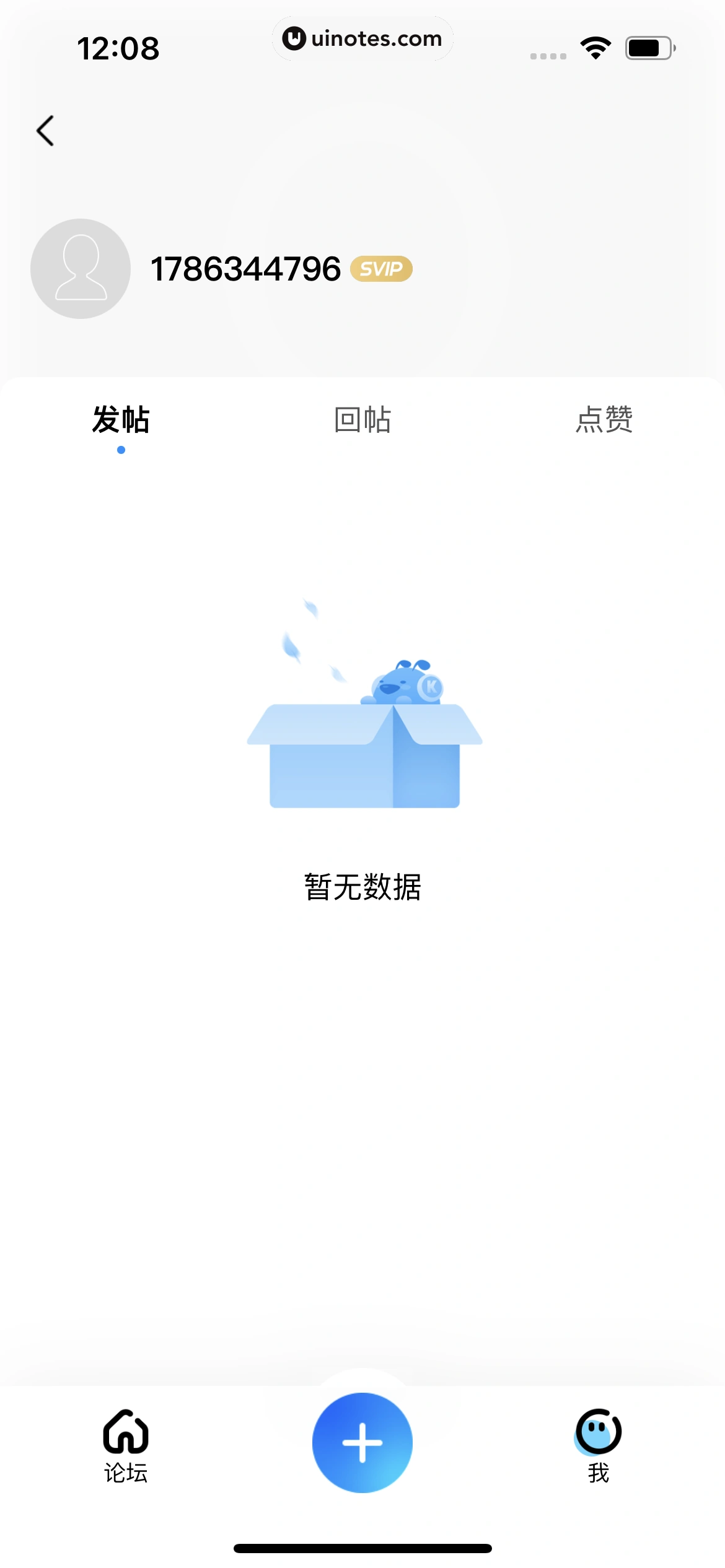The image size is (725, 1568).
Task: Tap the uinotes.com pill in status bar
Action: 362,38
